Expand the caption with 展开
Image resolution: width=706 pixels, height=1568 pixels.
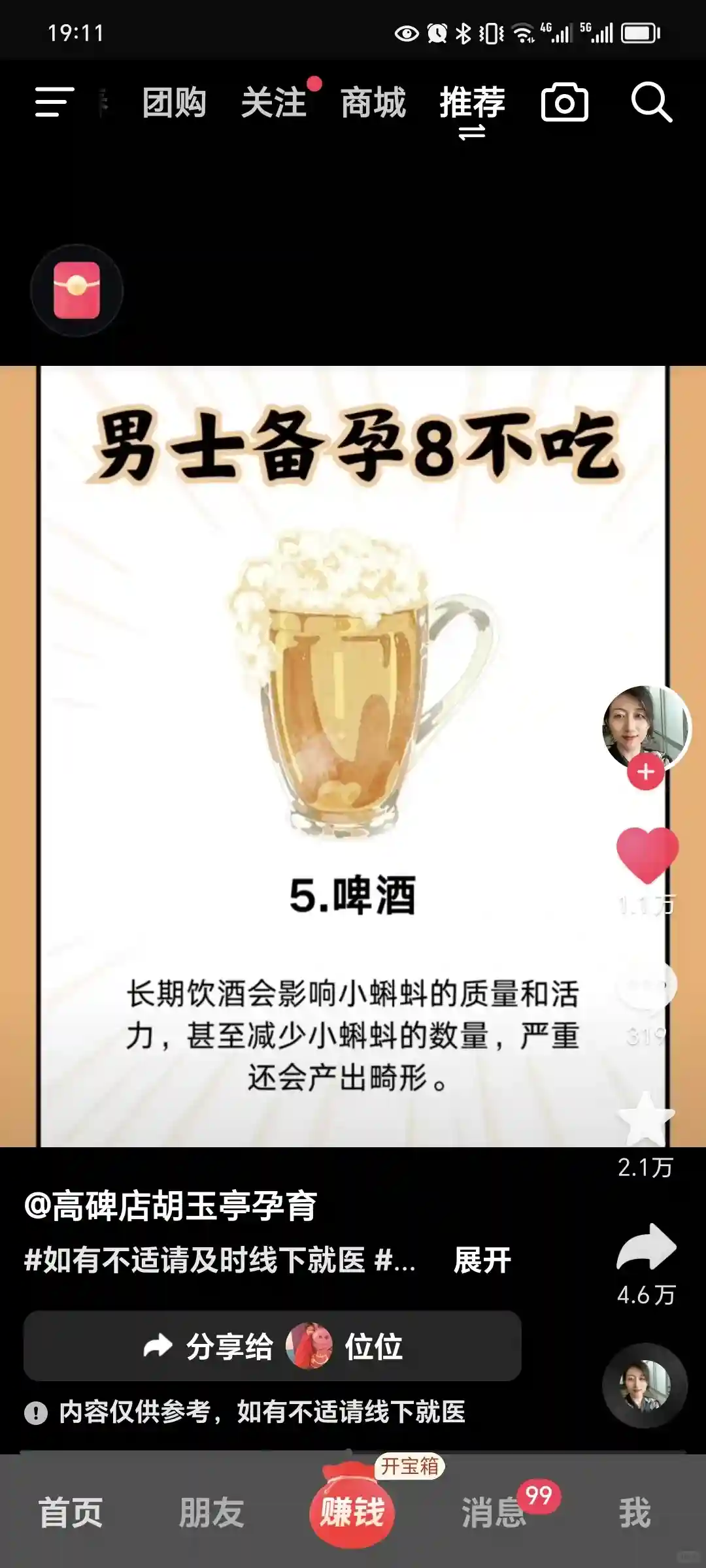pos(482,1260)
